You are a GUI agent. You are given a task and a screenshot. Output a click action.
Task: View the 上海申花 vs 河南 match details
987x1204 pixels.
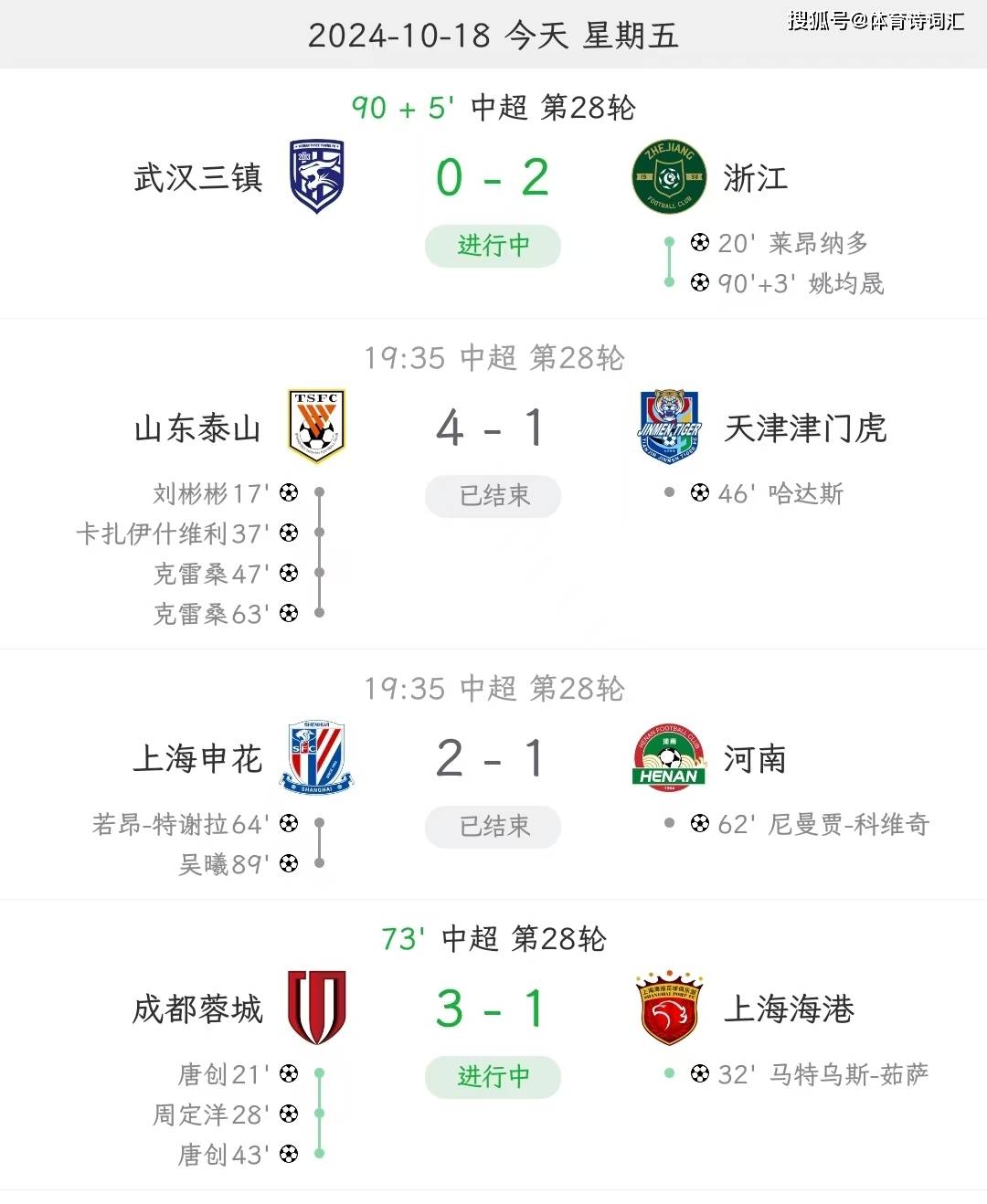(493, 758)
